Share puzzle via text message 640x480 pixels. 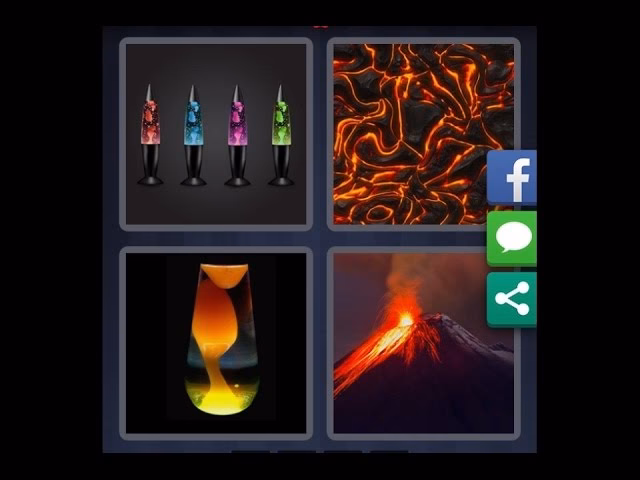coord(512,238)
